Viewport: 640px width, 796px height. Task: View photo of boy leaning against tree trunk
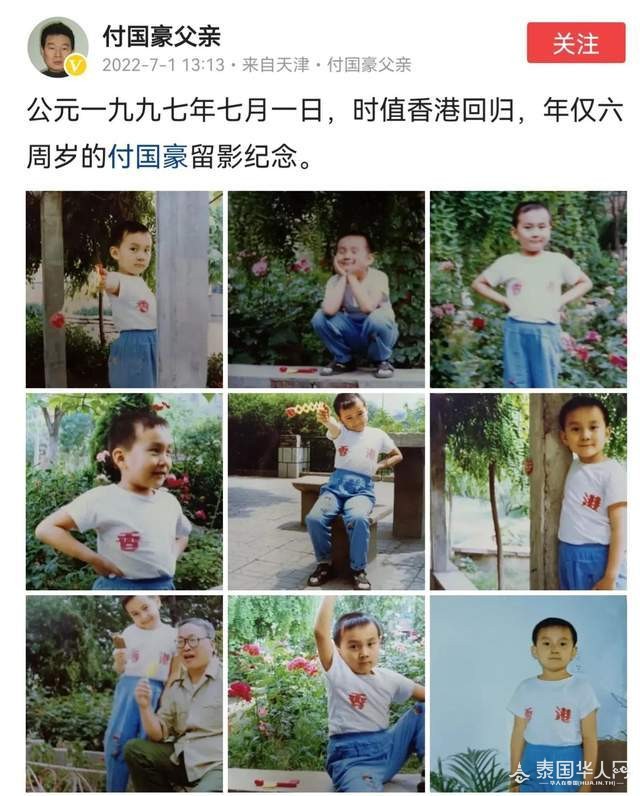point(528,490)
